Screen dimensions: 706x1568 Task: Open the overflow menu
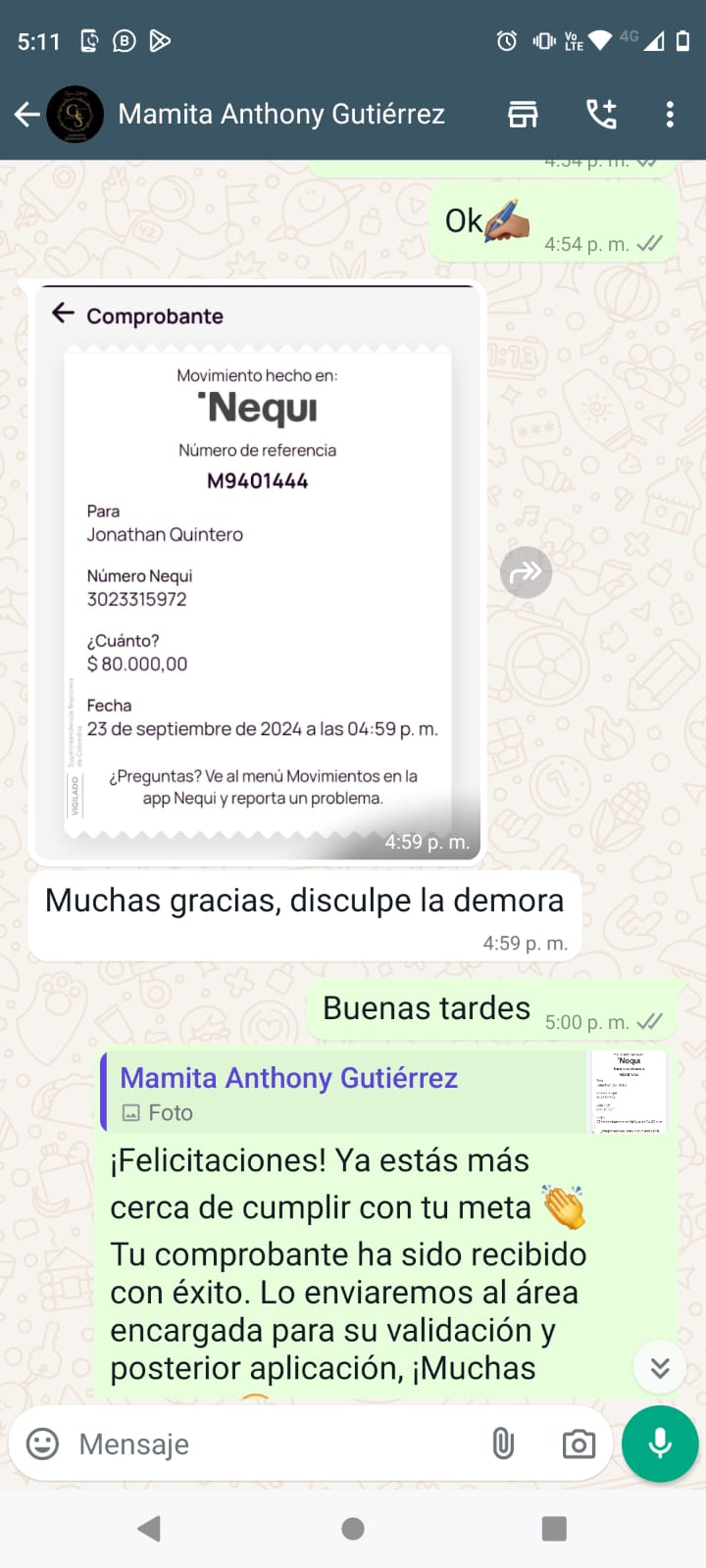(670, 115)
